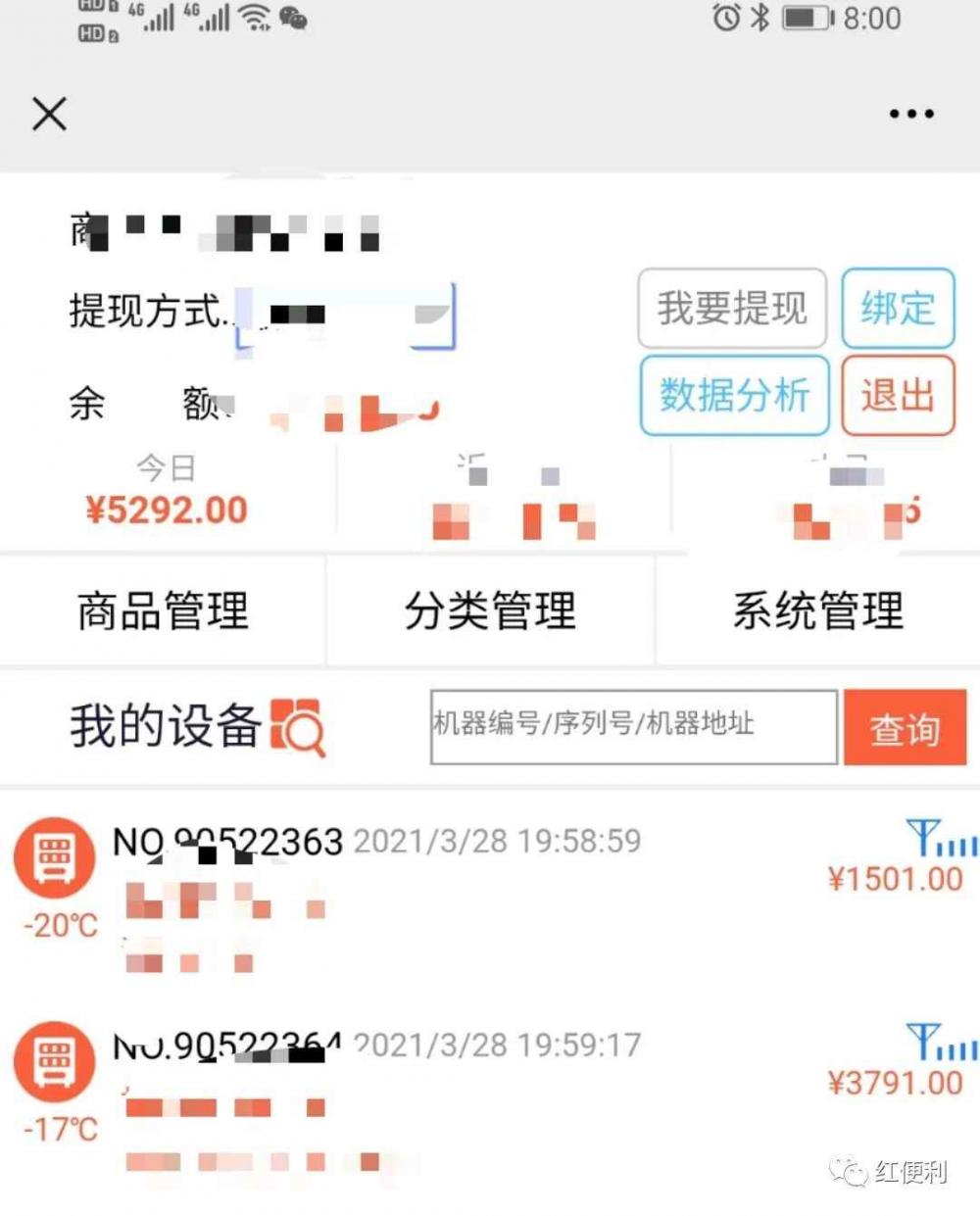Click the signal strength icon above ¥3791.00
The image size is (980, 1216).
[941, 1044]
